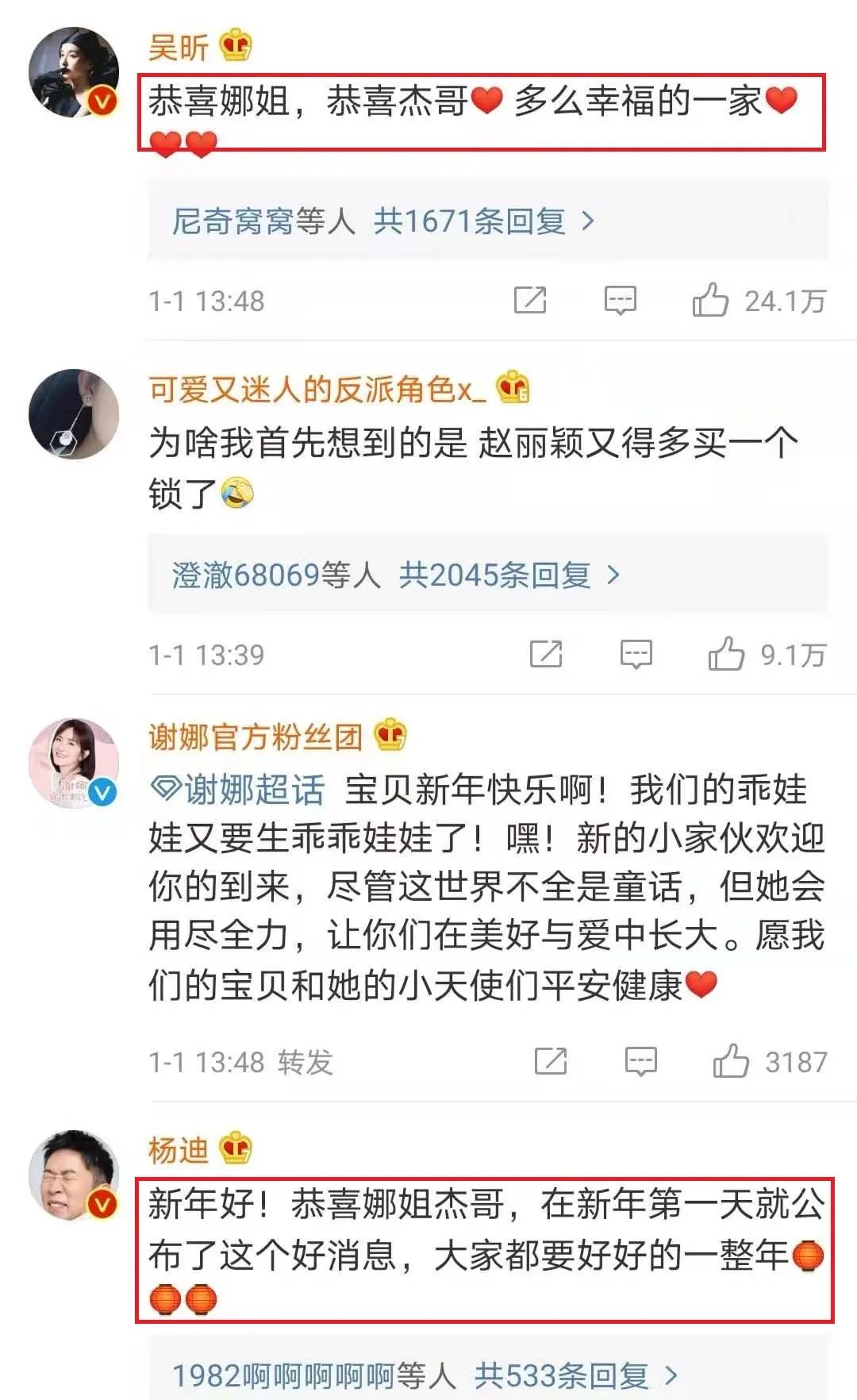Repost 吴昕's comment
Image resolution: width=857 pixels, height=1400 pixels.
click(x=530, y=300)
